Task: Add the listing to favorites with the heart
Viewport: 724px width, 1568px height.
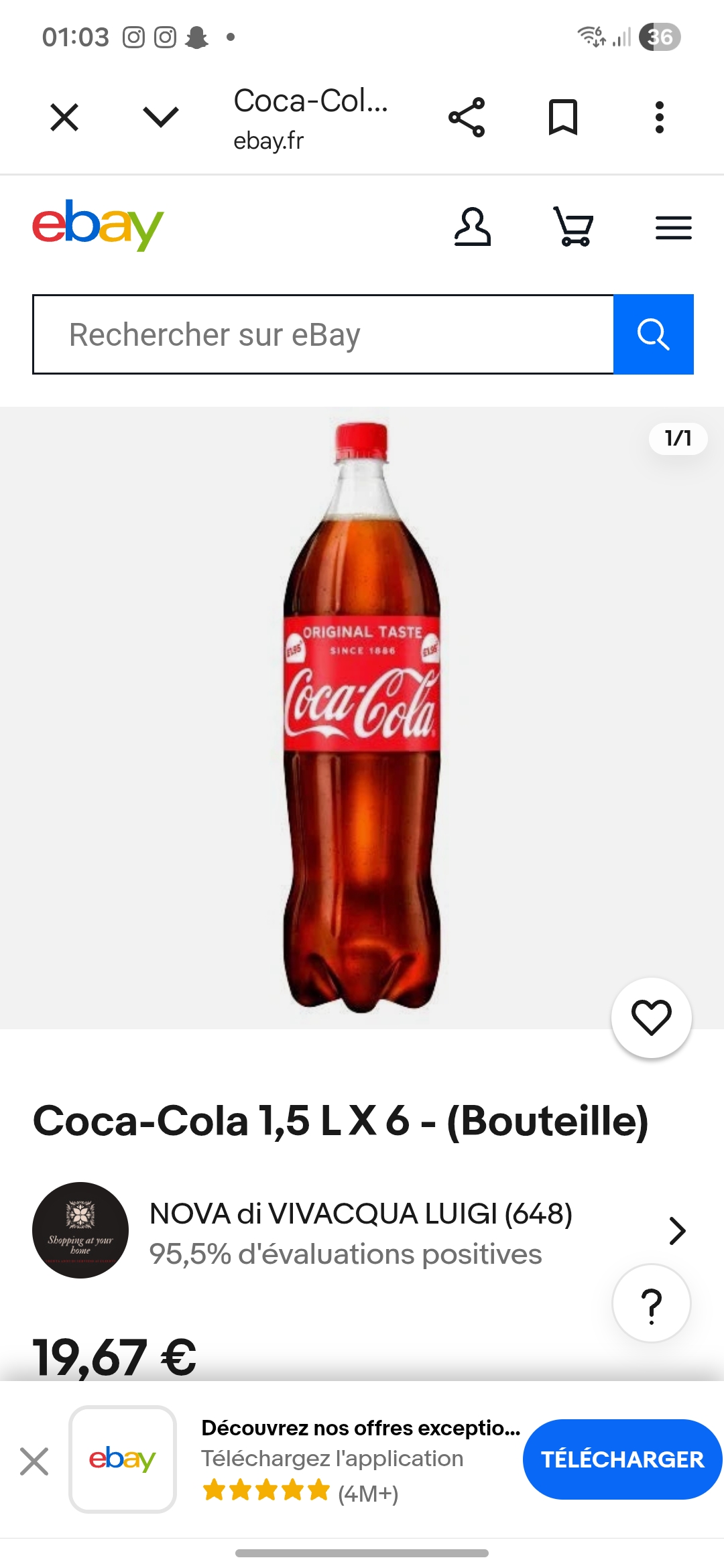Action: coord(650,1017)
